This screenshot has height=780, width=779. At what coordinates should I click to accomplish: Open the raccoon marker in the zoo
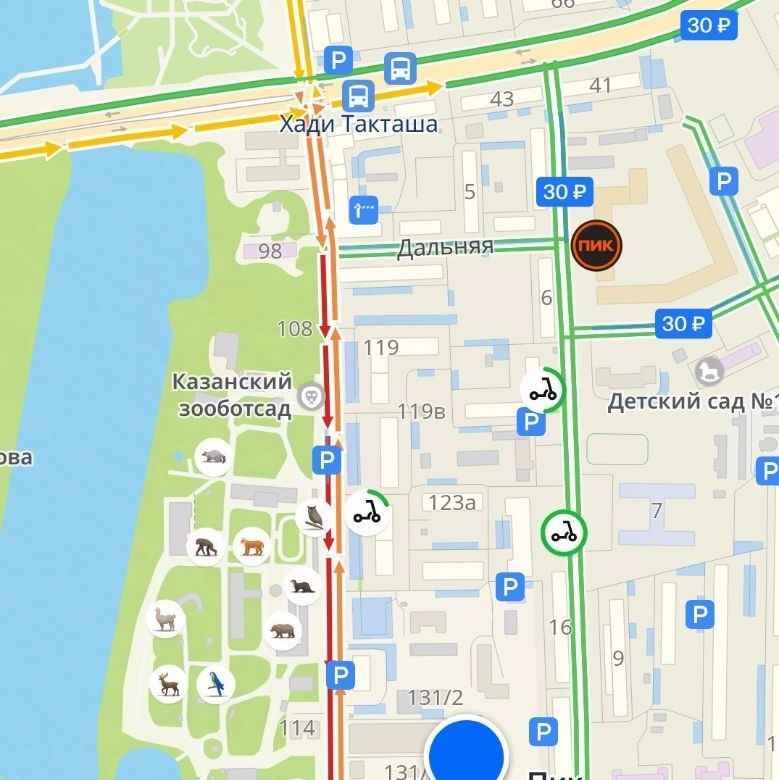(x=213, y=457)
